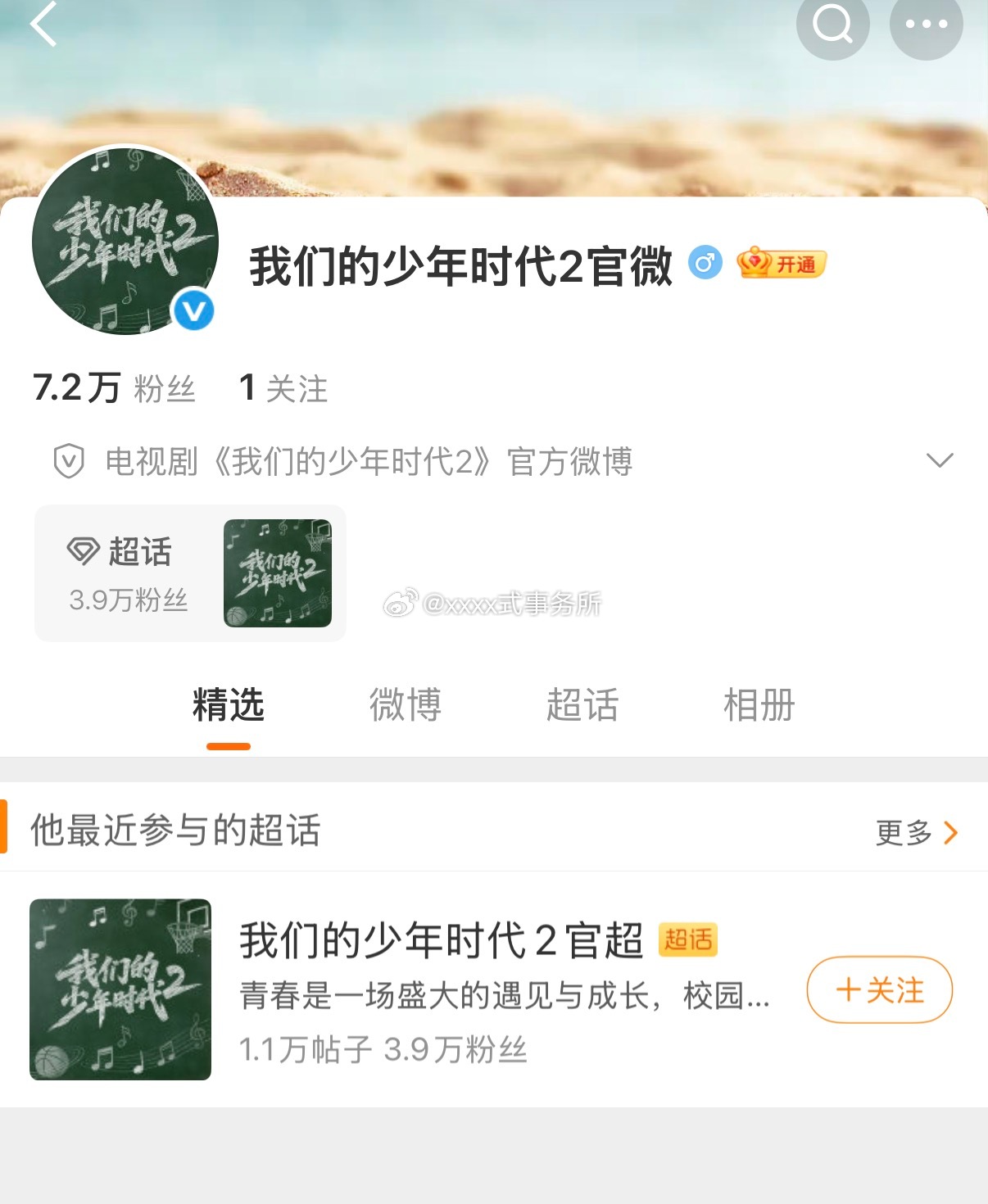This screenshot has height=1204, width=988.
Task: Open the more options (...) menu icon
Action: coord(927,27)
